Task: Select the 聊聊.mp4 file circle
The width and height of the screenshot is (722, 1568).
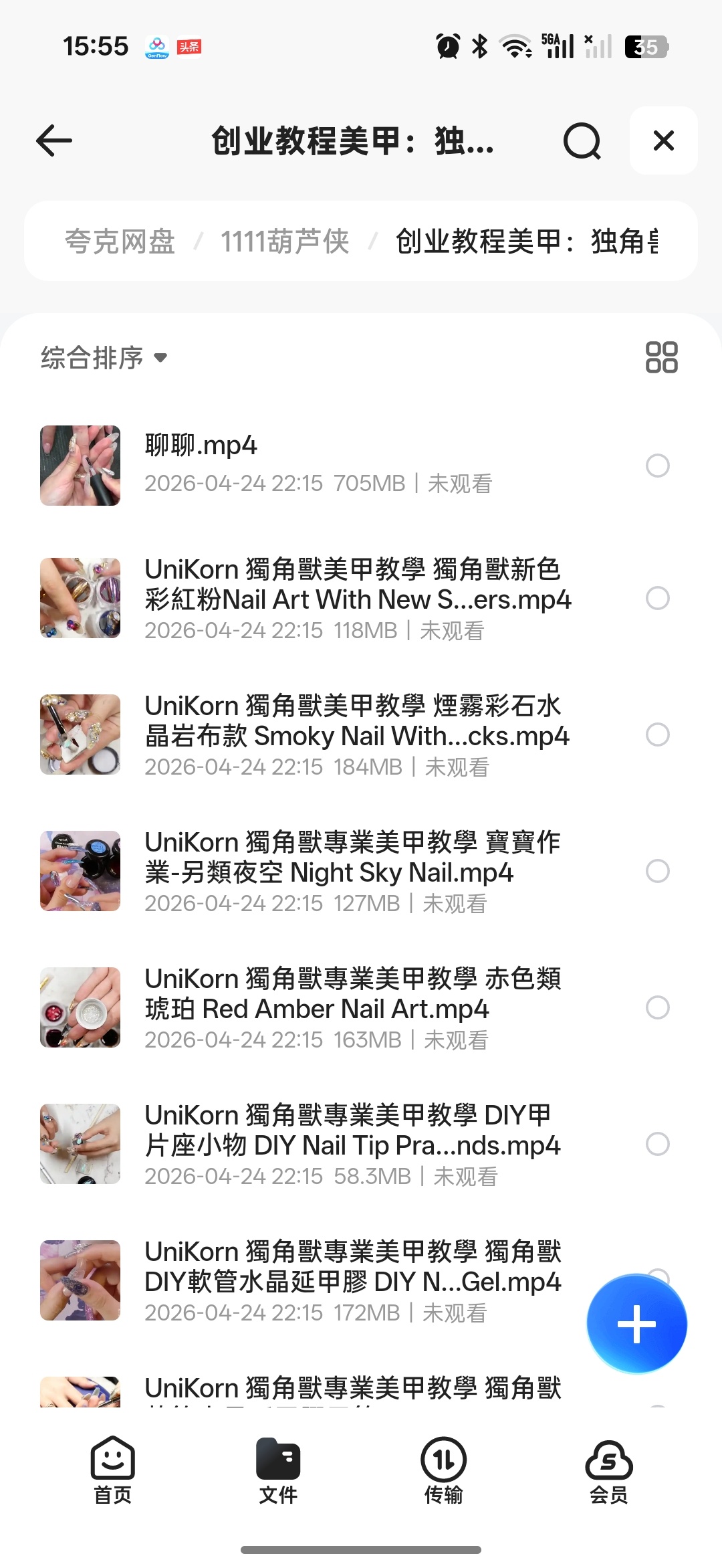Action: 658,465
